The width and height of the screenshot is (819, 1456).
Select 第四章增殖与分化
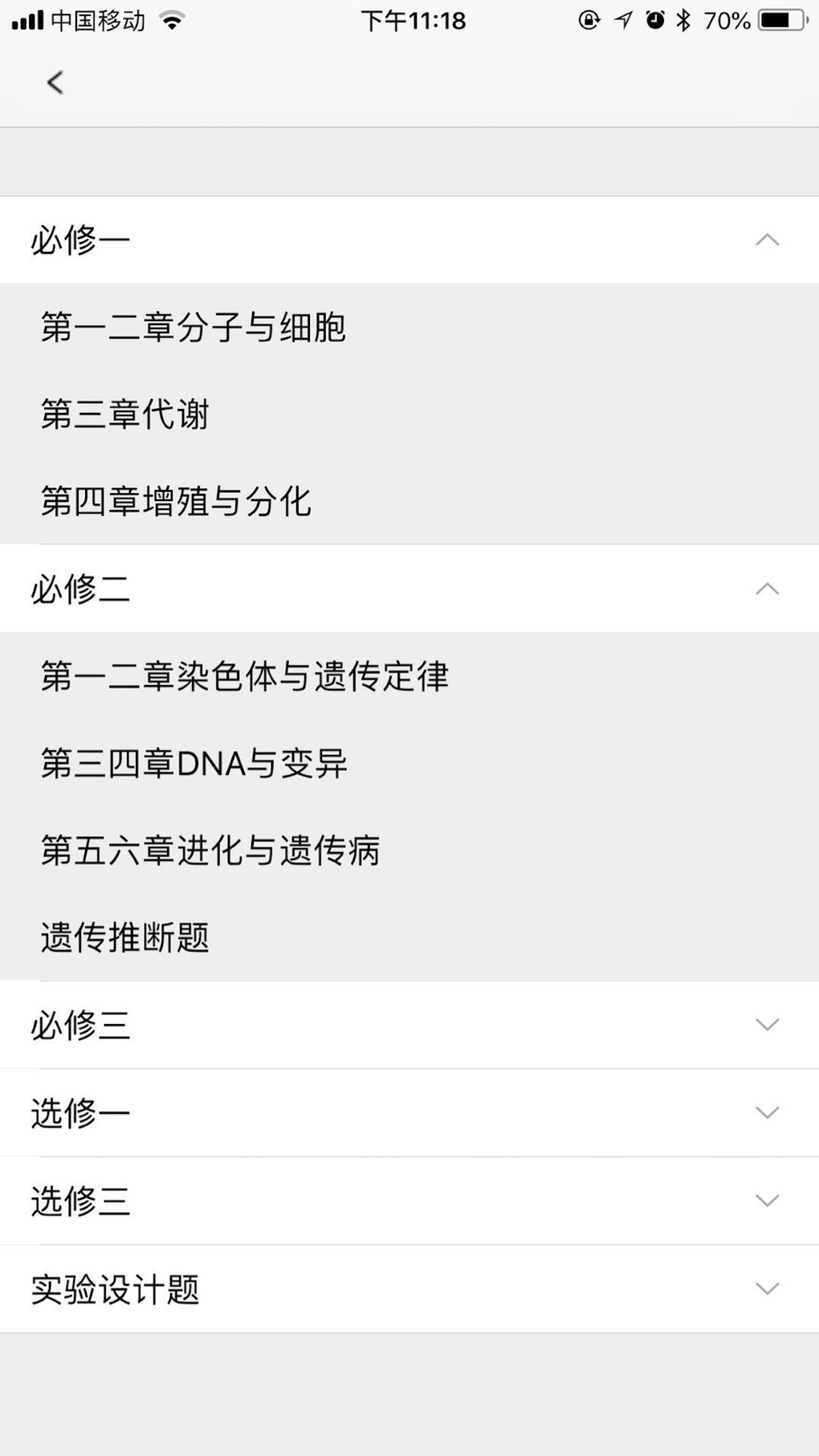pyautogui.click(x=176, y=501)
